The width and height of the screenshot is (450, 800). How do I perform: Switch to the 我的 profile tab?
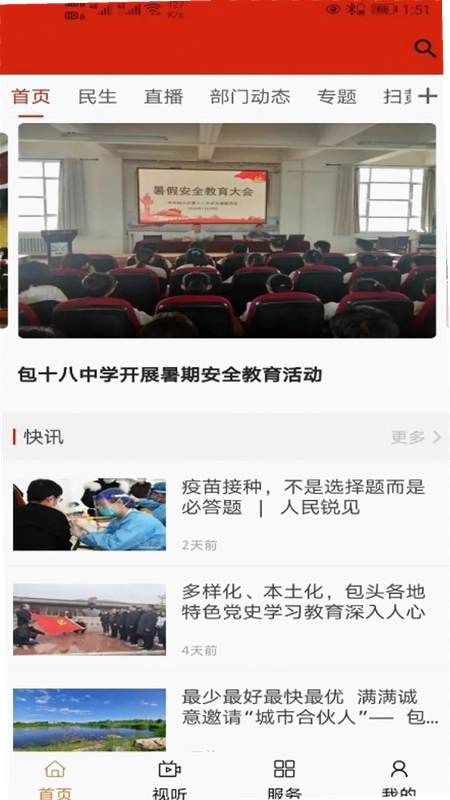(398, 780)
